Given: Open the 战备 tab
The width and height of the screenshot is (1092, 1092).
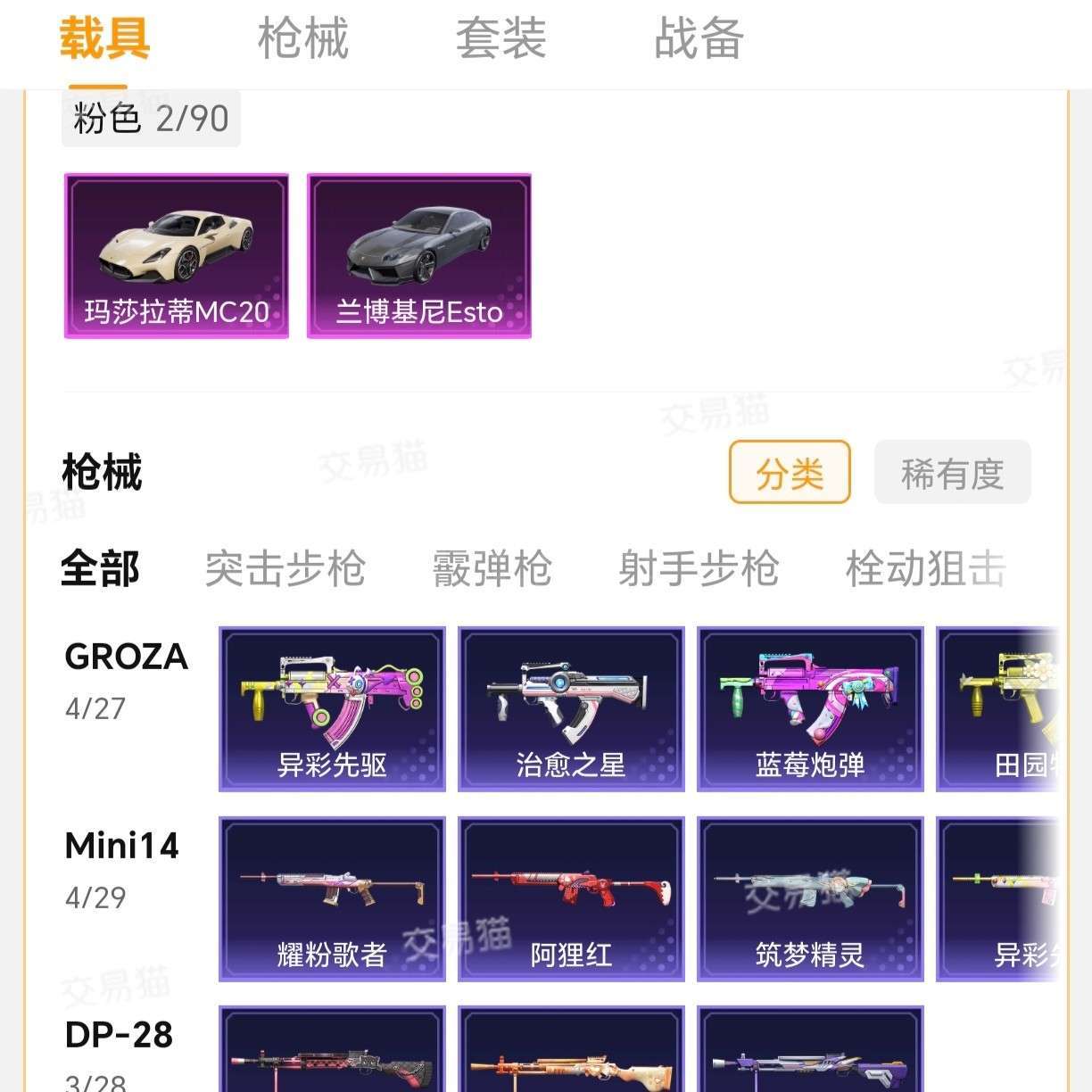Looking at the screenshot, I should [699, 39].
